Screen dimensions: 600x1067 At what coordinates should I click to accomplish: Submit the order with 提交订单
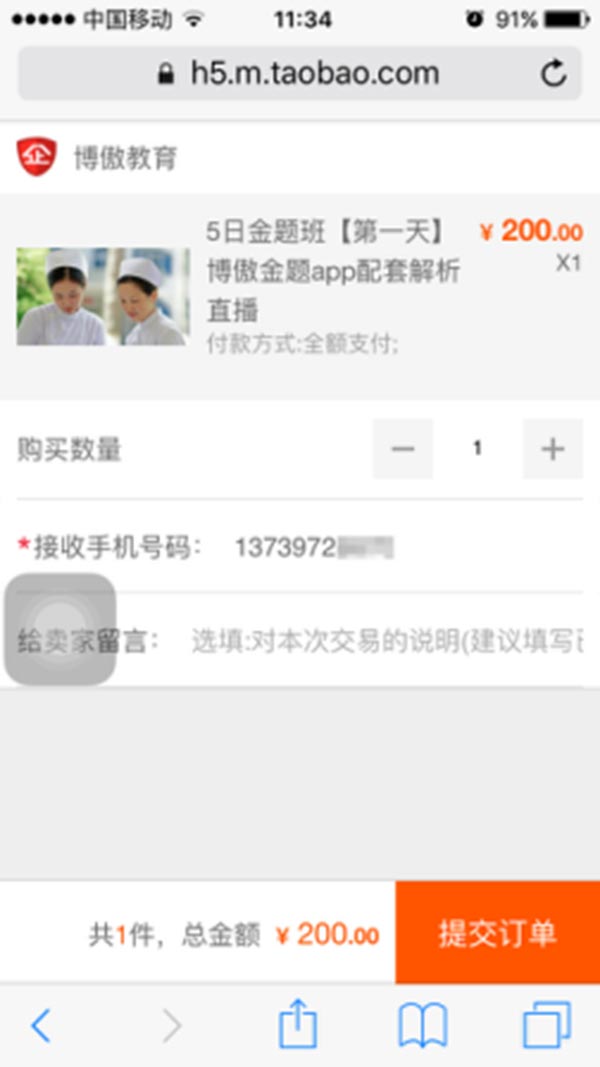(x=497, y=933)
